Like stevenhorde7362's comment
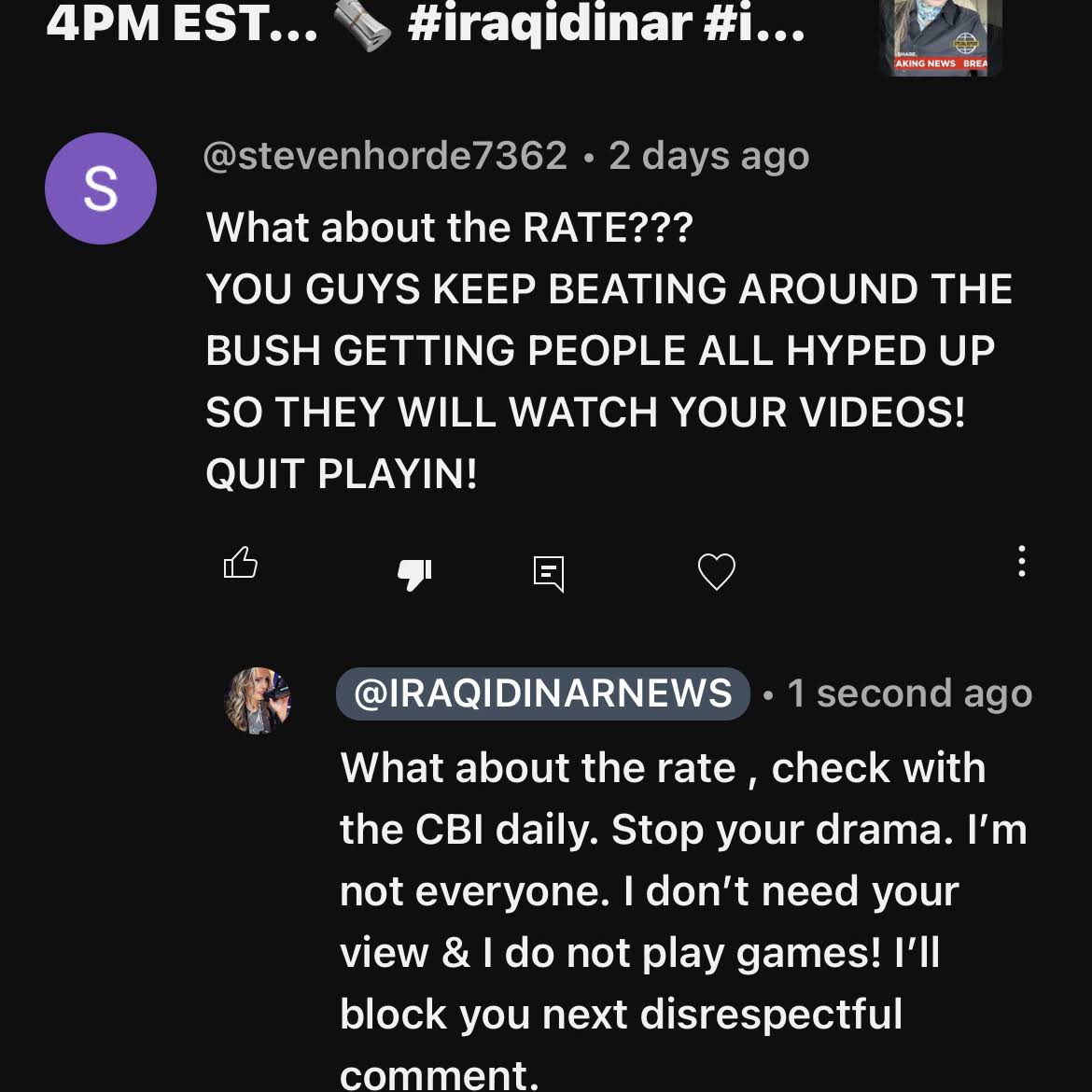 (241, 563)
